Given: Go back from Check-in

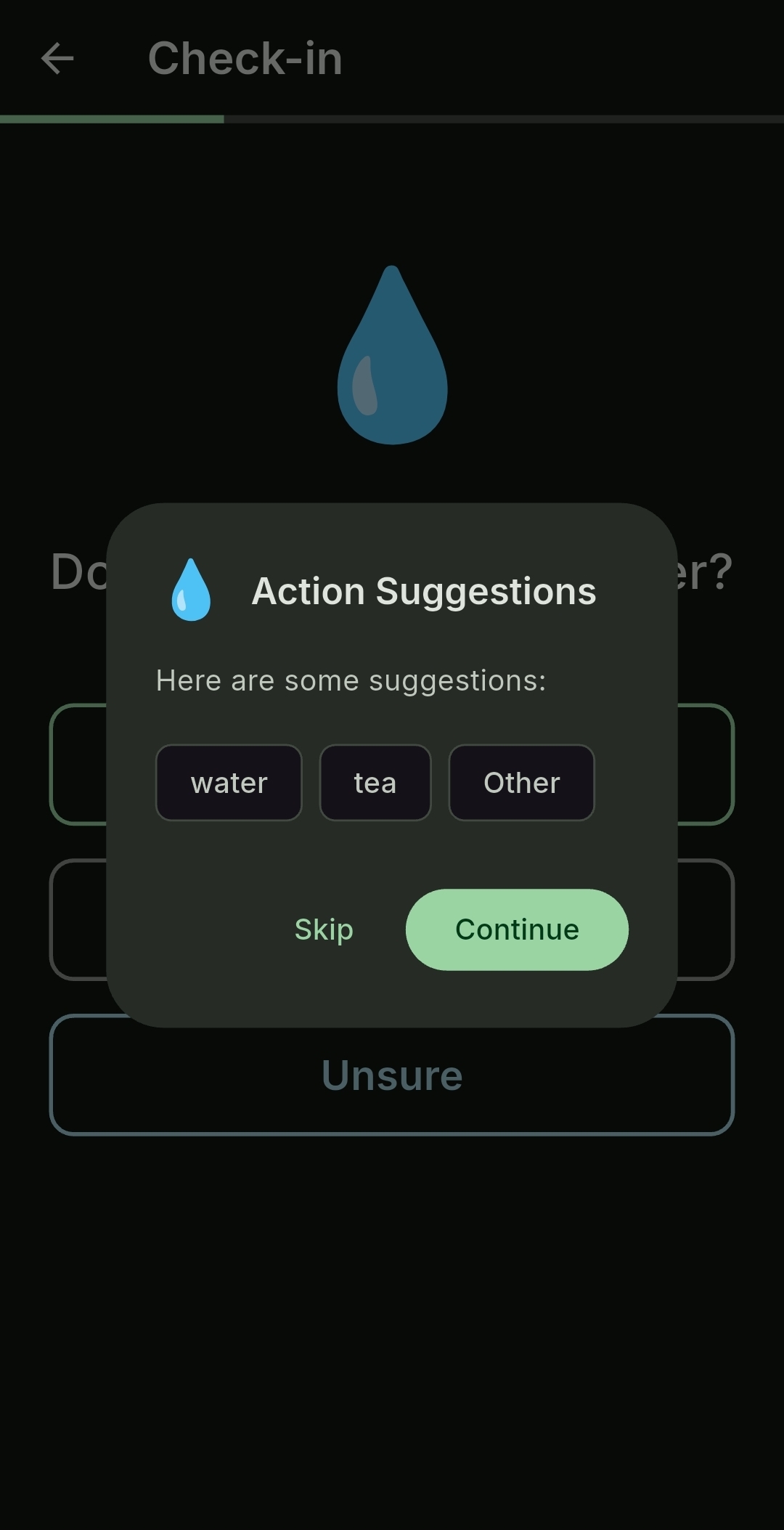Looking at the screenshot, I should click(57, 58).
